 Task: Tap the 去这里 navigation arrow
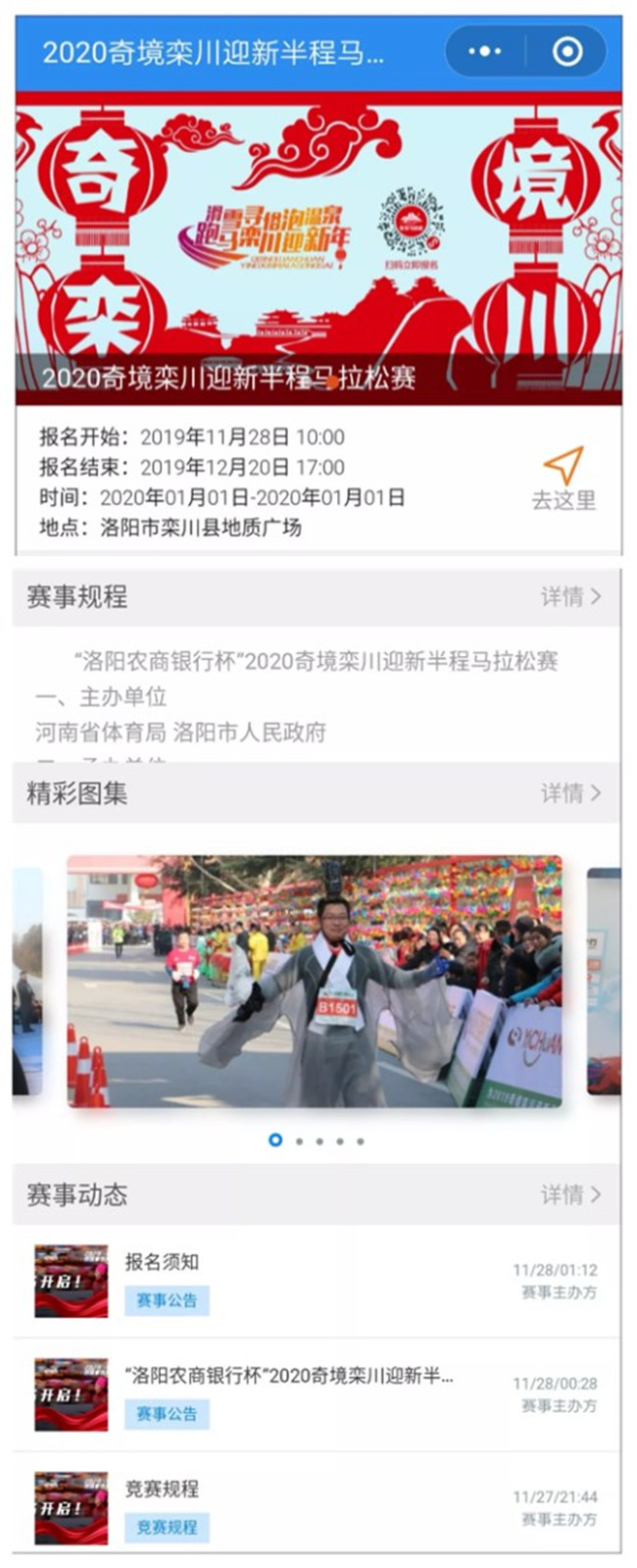coord(563,466)
